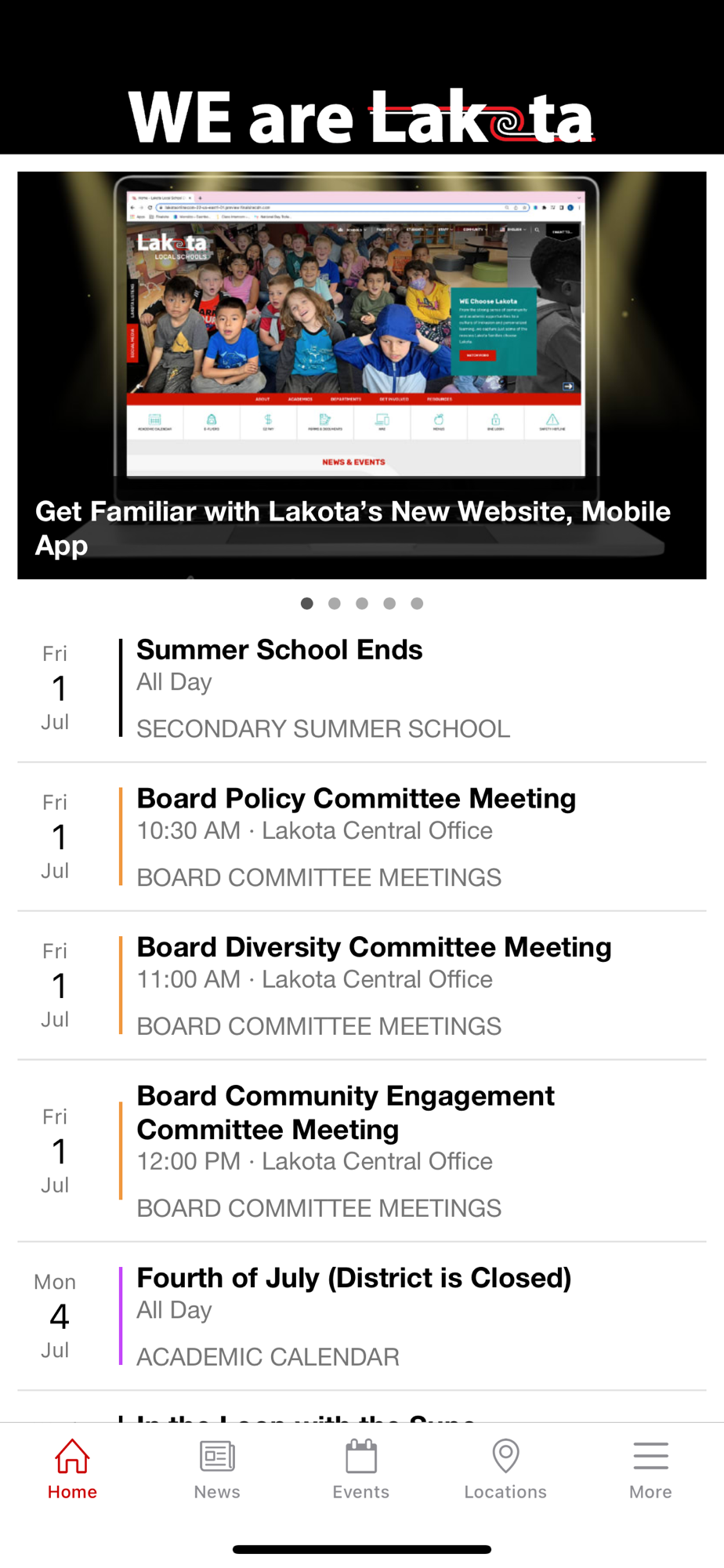Switch to the Events tab
Screen dimensions: 724x1568
(361, 1469)
